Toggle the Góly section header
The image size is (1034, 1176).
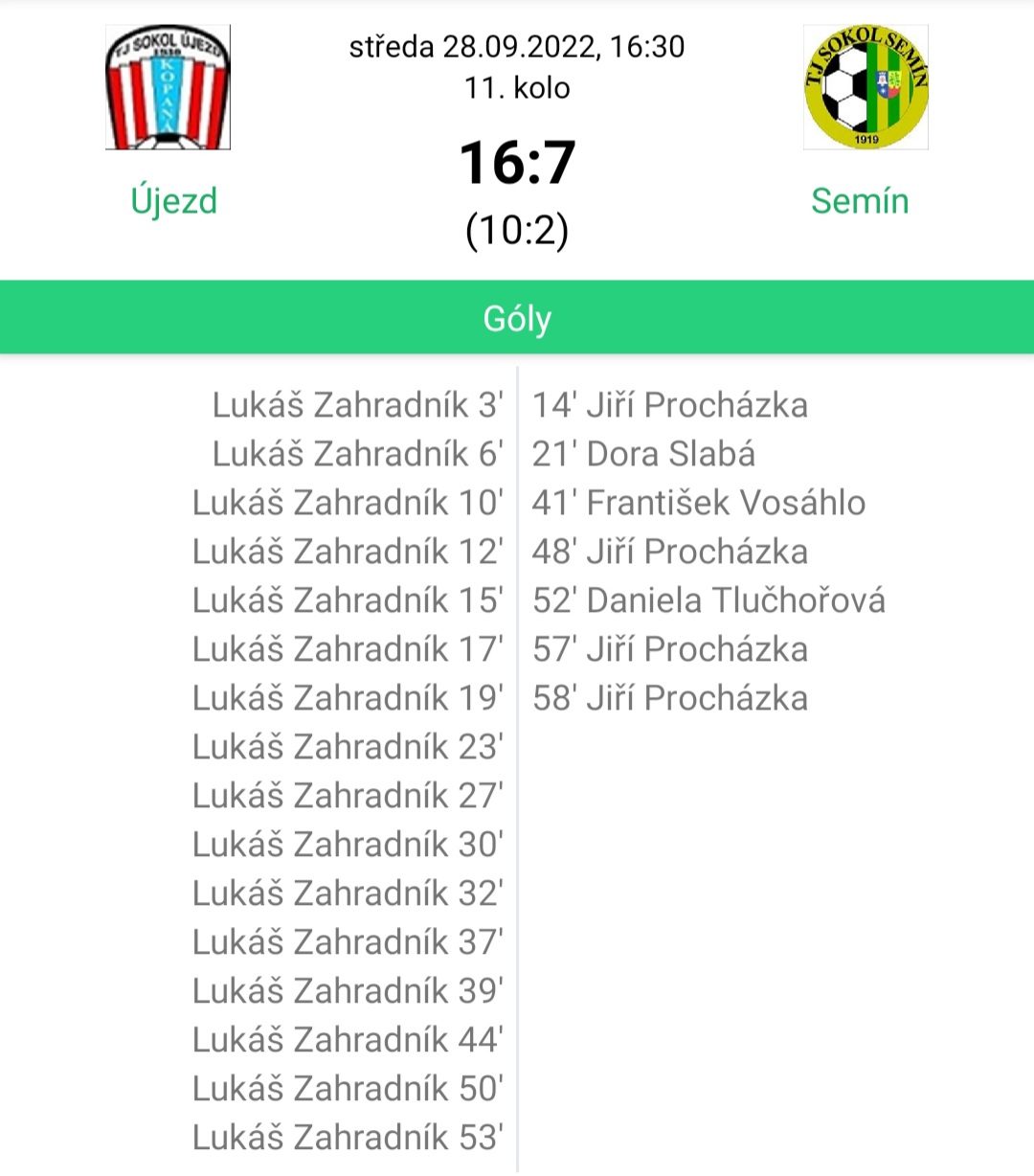pyautogui.click(x=517, y=318)
